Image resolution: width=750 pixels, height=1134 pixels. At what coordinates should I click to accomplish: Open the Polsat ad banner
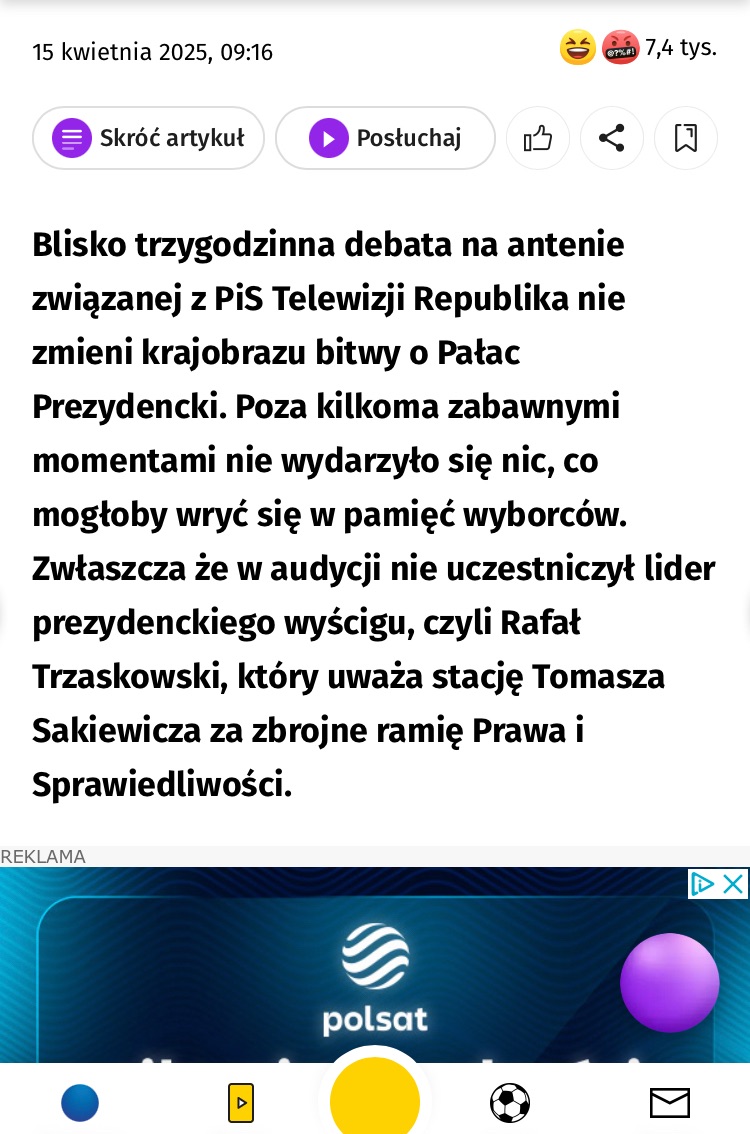(374, 980)
